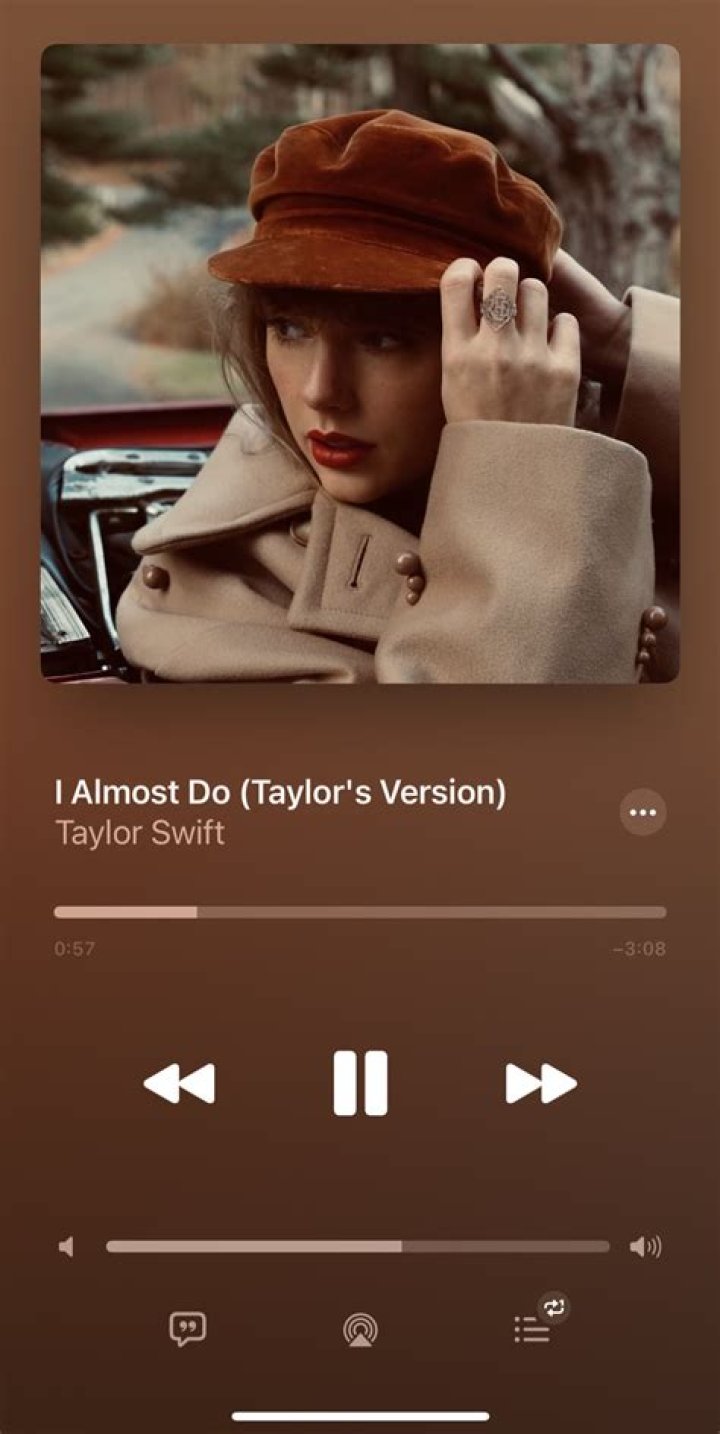
Task: Open the Up Next queue list
Action: [532, 1329]
